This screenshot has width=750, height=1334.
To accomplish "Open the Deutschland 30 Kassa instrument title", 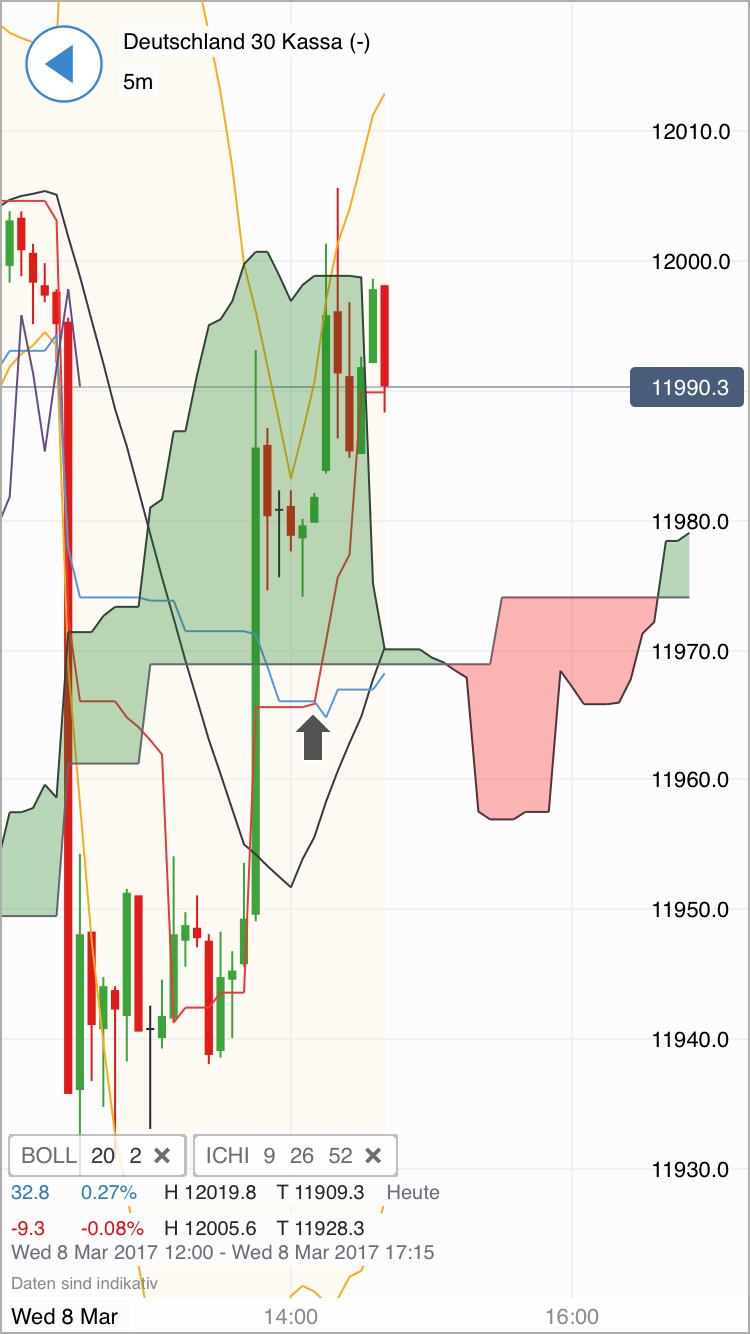I will point(245,43).
